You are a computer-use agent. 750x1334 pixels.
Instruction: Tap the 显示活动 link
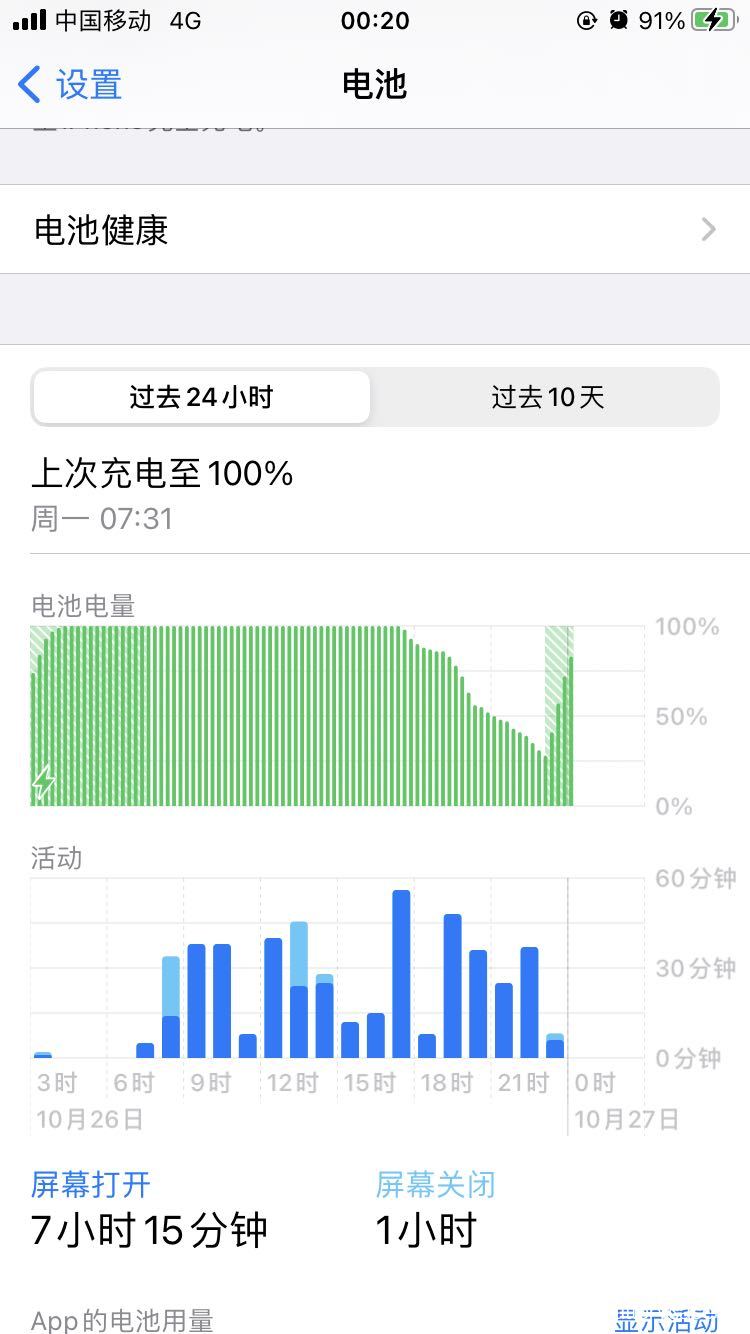[666, 1319]
